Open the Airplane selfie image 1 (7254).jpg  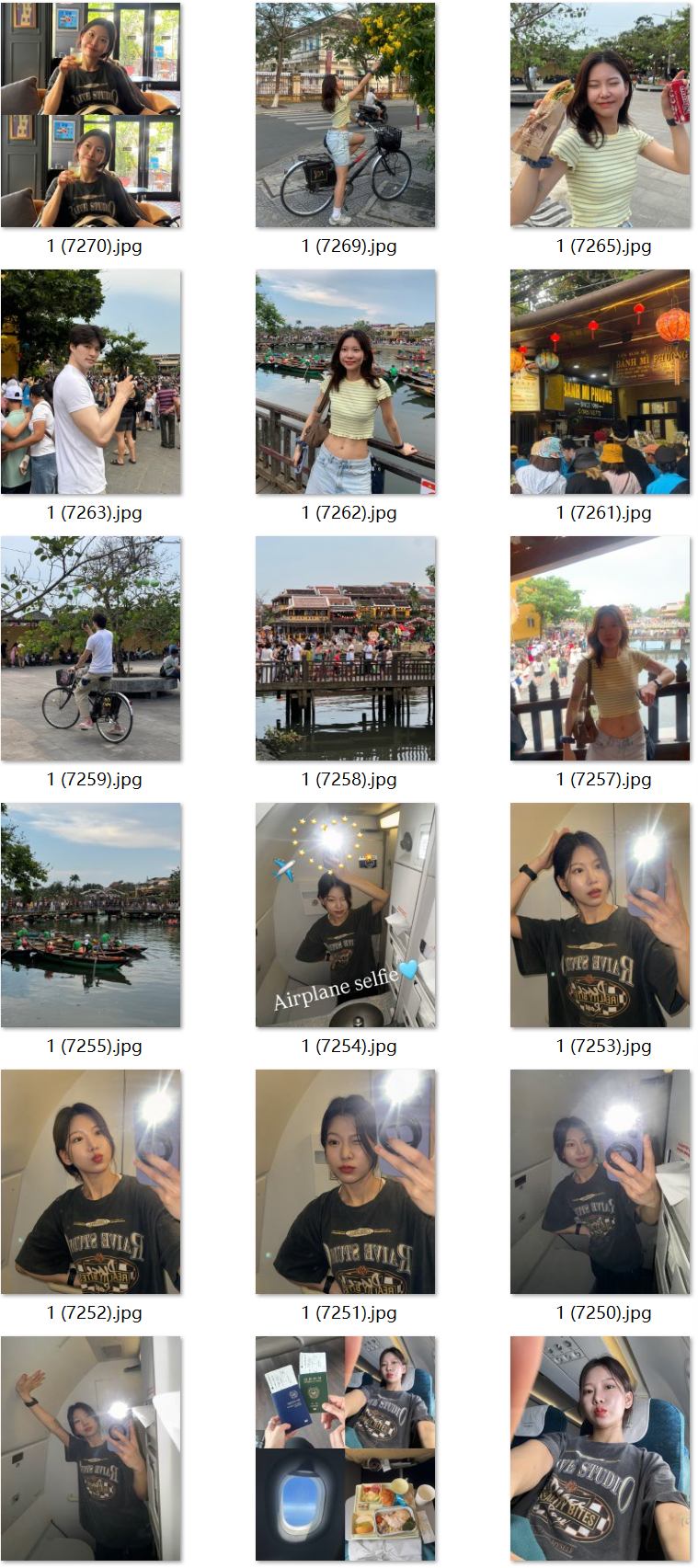345,915
